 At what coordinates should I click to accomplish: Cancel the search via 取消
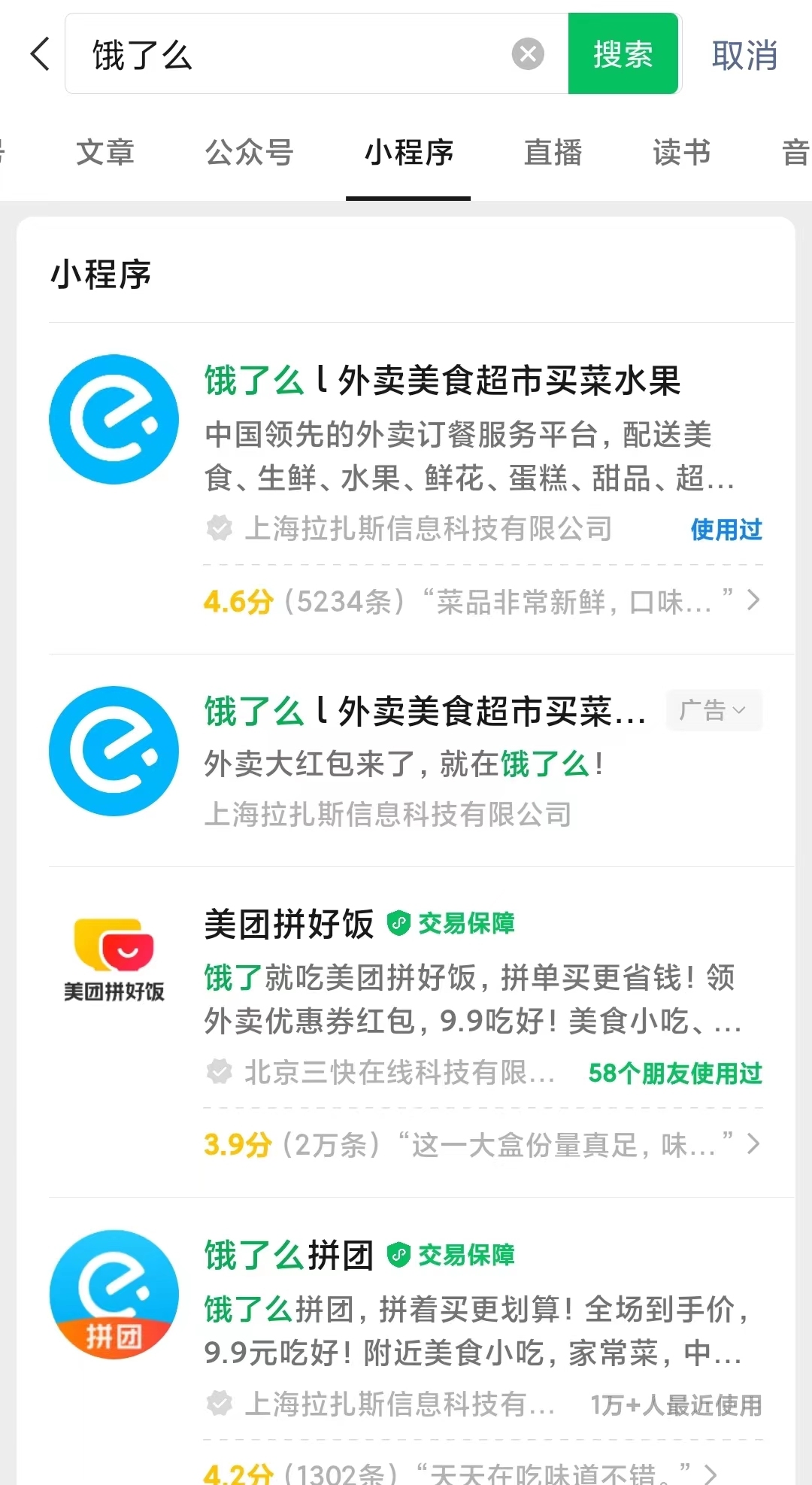coord(744,56)
